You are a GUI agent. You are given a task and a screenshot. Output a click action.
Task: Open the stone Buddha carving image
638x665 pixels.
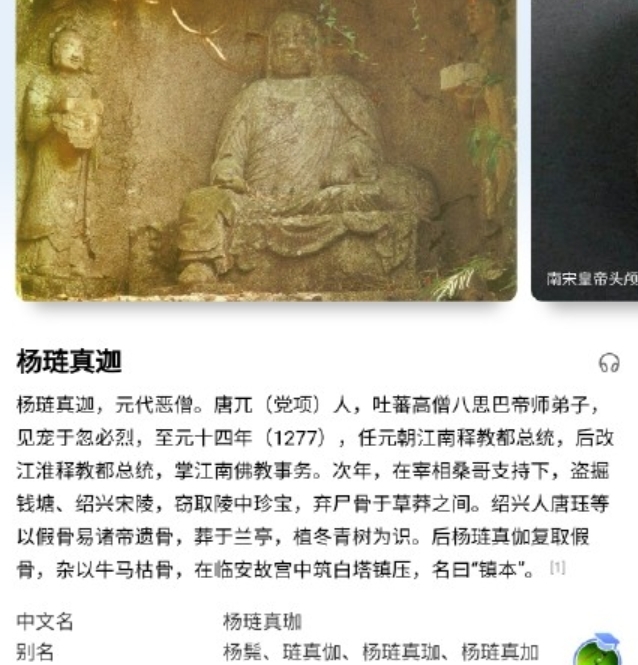click(266, 150)
